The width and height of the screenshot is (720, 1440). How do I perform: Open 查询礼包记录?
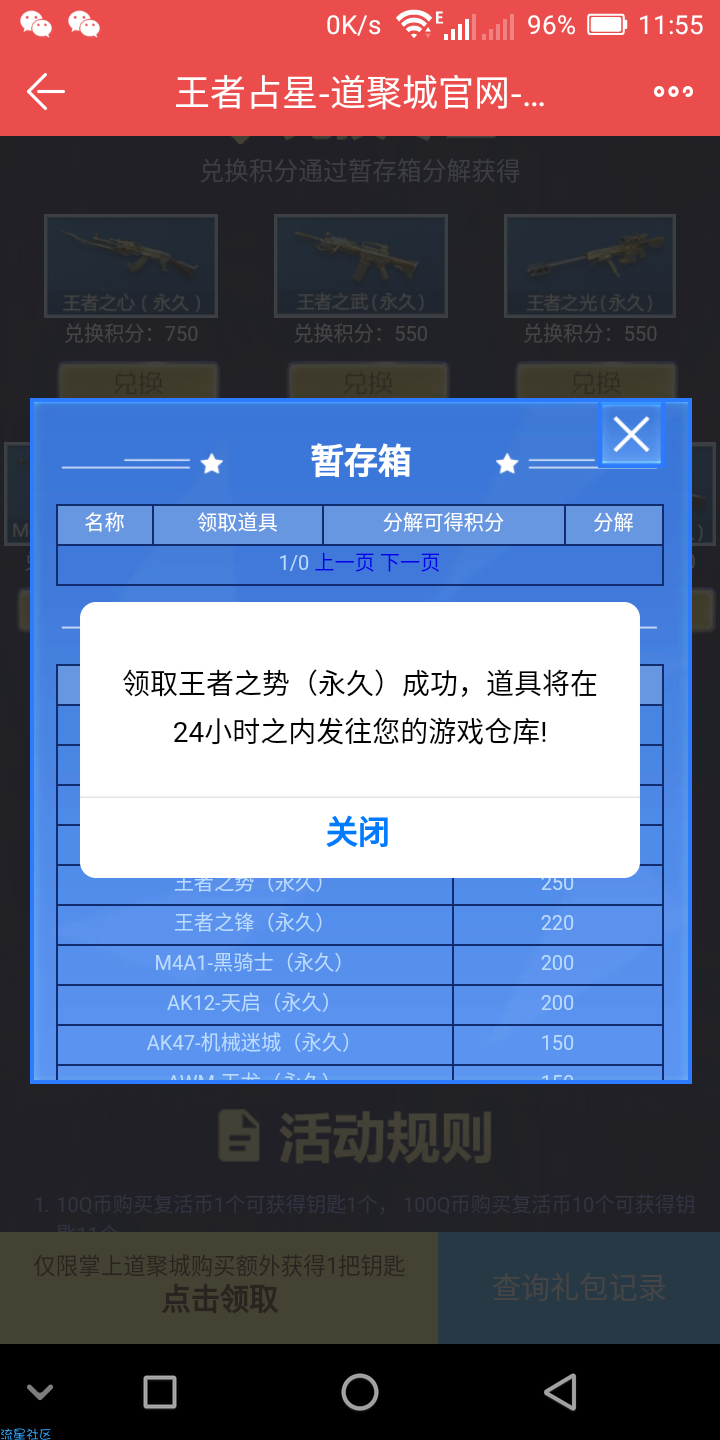(x=579, y=1287)
